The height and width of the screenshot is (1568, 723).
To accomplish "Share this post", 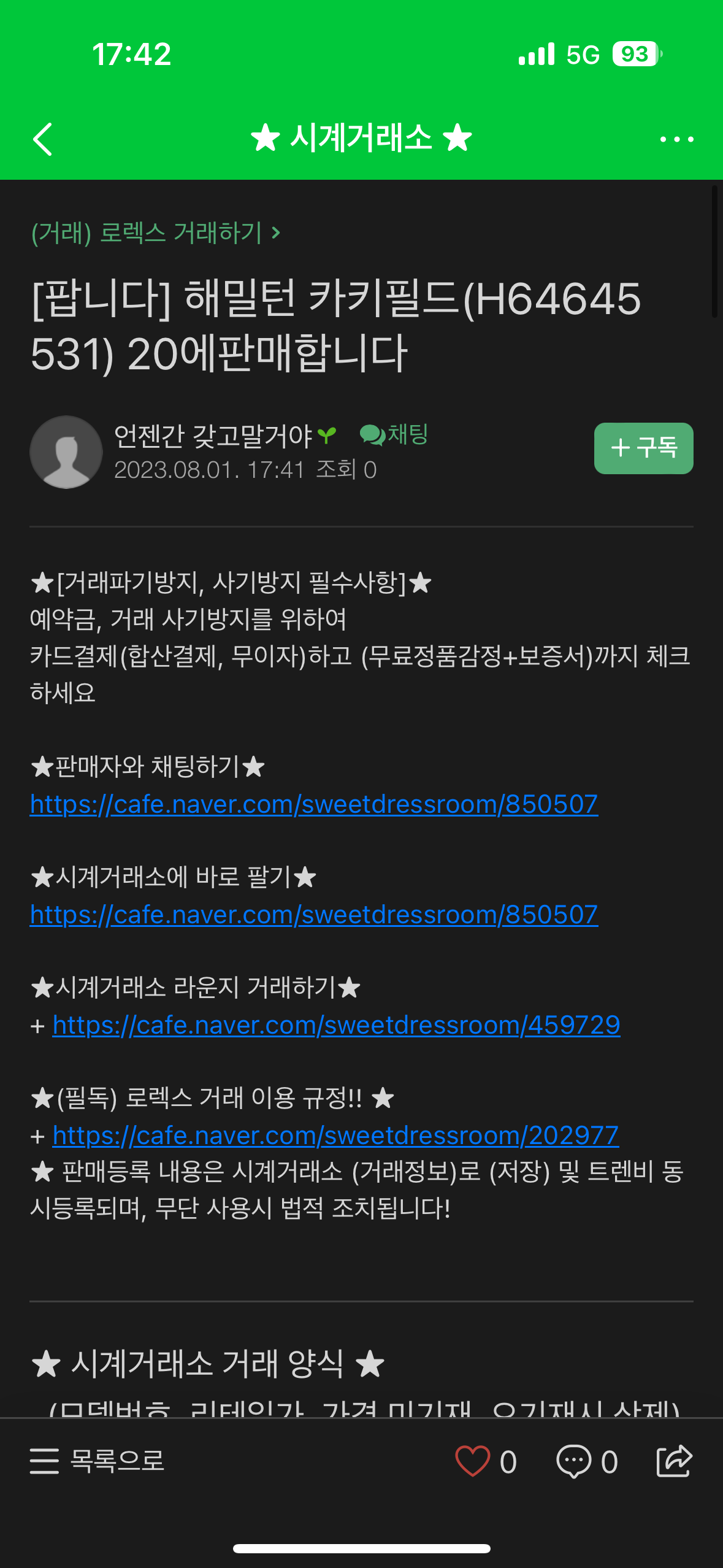I will click(674, 1461).
